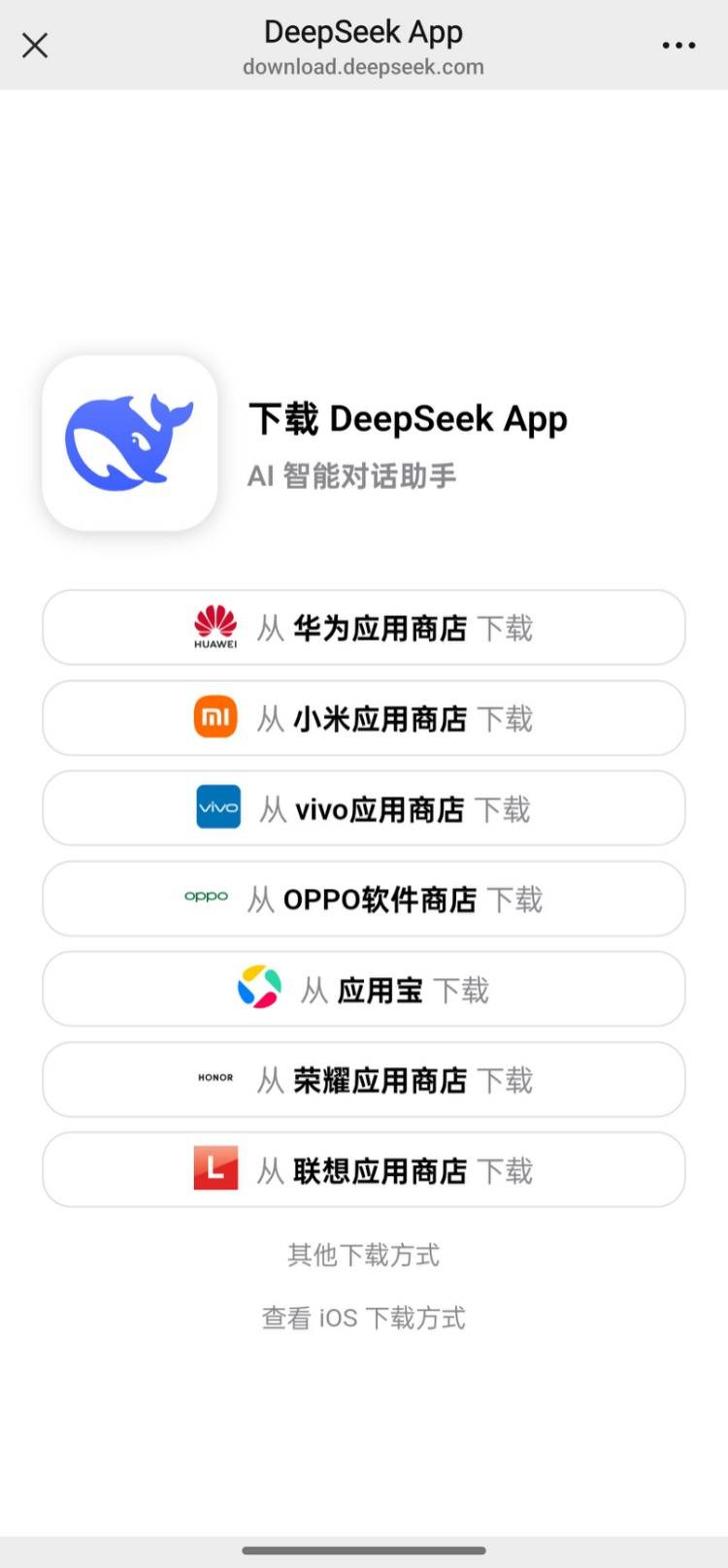This screenshot has height=1568, width=728.
Task: Click the HONOR logo icon
Action: [x=215, y=1078]
